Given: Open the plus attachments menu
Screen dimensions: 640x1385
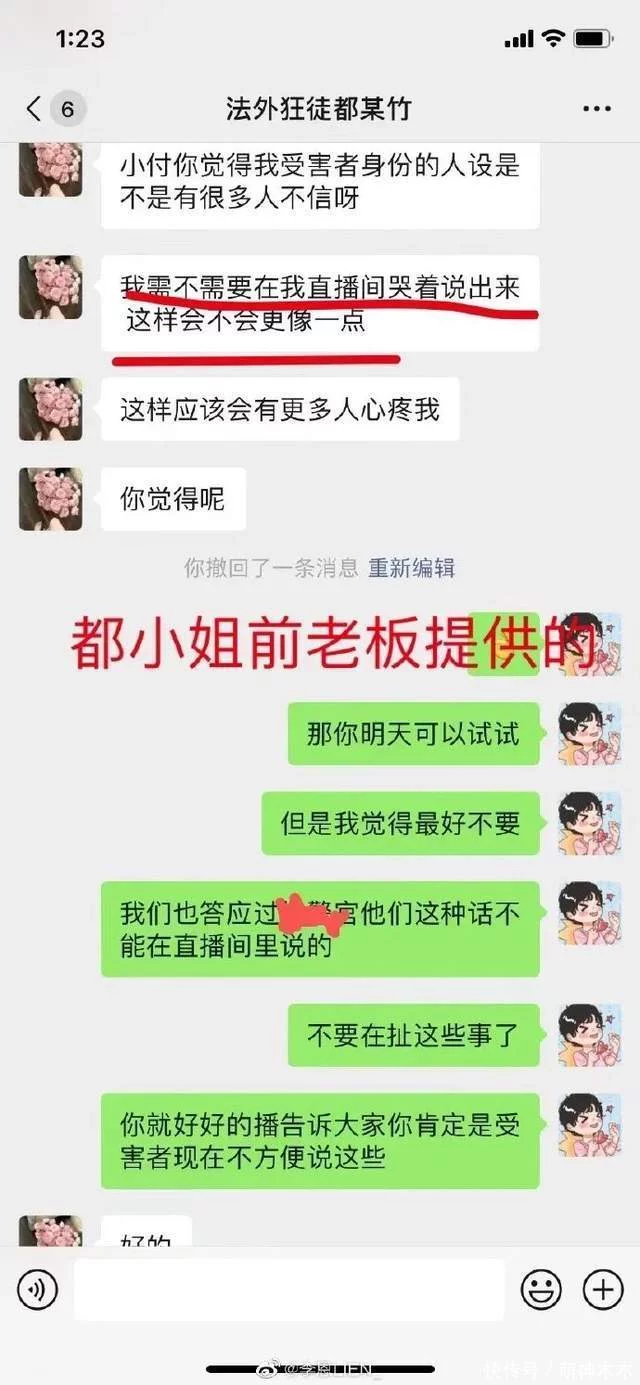Looking at the screenshot, I should [x=603, y=1291].
